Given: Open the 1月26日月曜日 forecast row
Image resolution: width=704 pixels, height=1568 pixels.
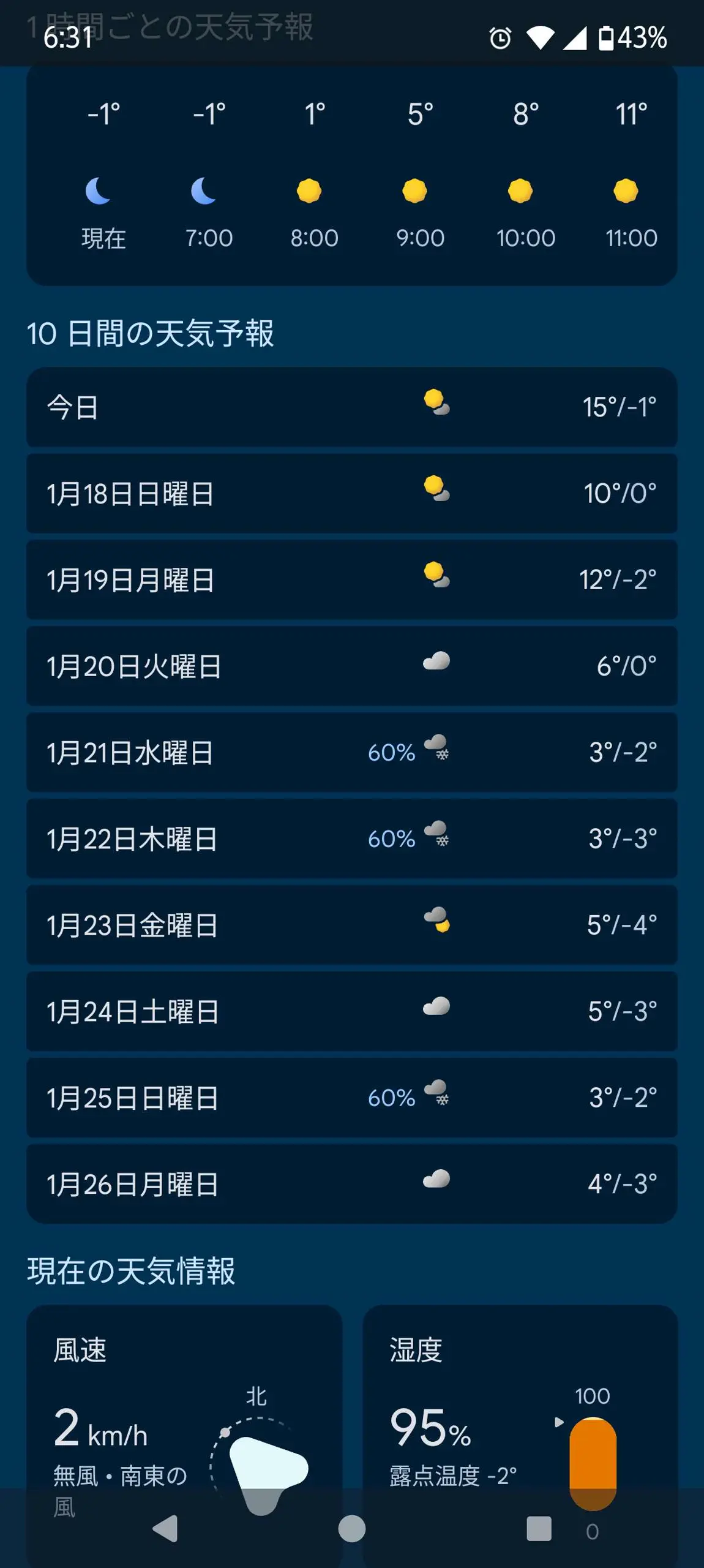Looking at the screenshot, I should 351,1183.
